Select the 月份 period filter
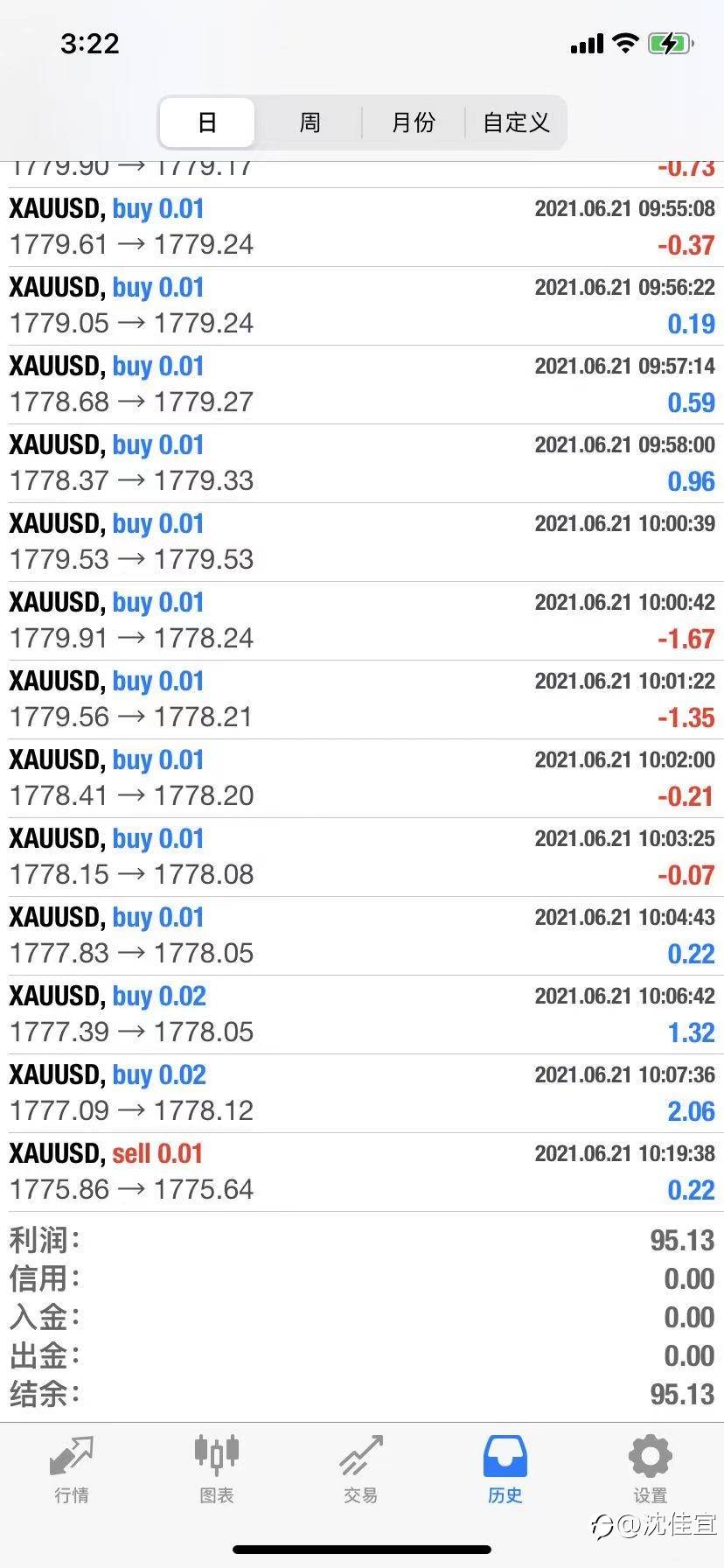This screenshot has height=1568, width=724. pos(413,122)
